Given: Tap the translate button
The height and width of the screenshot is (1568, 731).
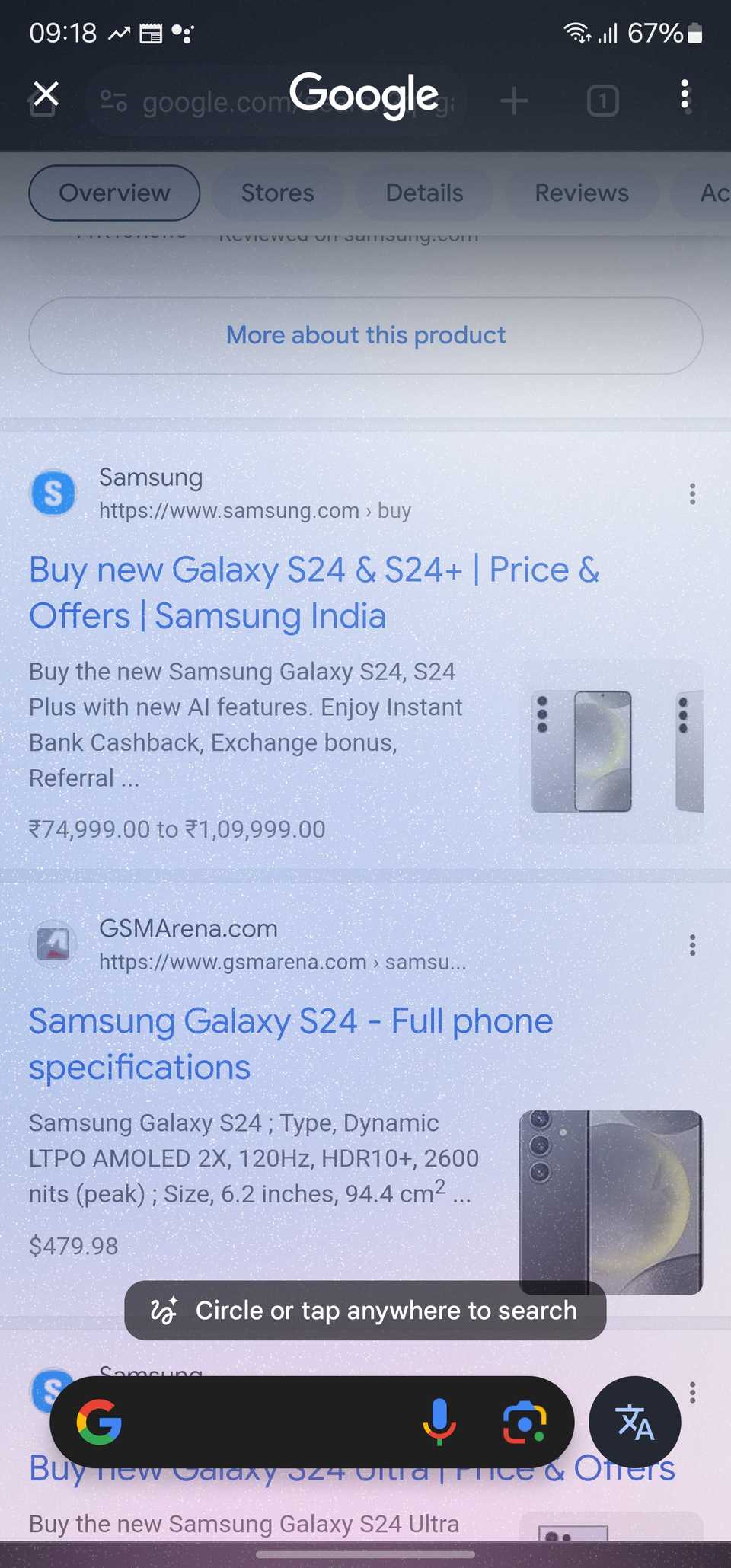Looking at the screenshot, I should (x=634, y=1422).
